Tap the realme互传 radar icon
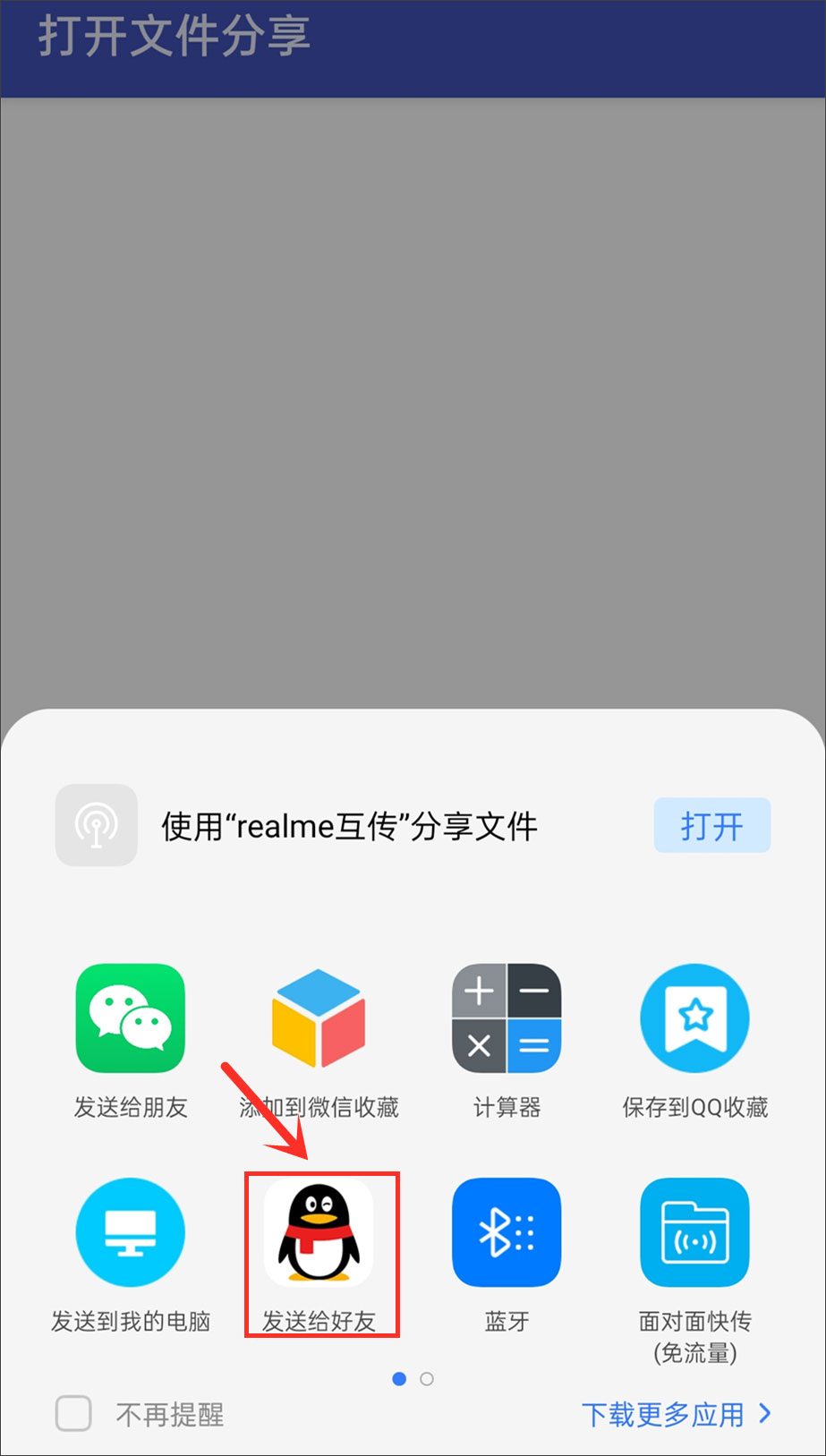826x1456 pixels. (96, 825)
